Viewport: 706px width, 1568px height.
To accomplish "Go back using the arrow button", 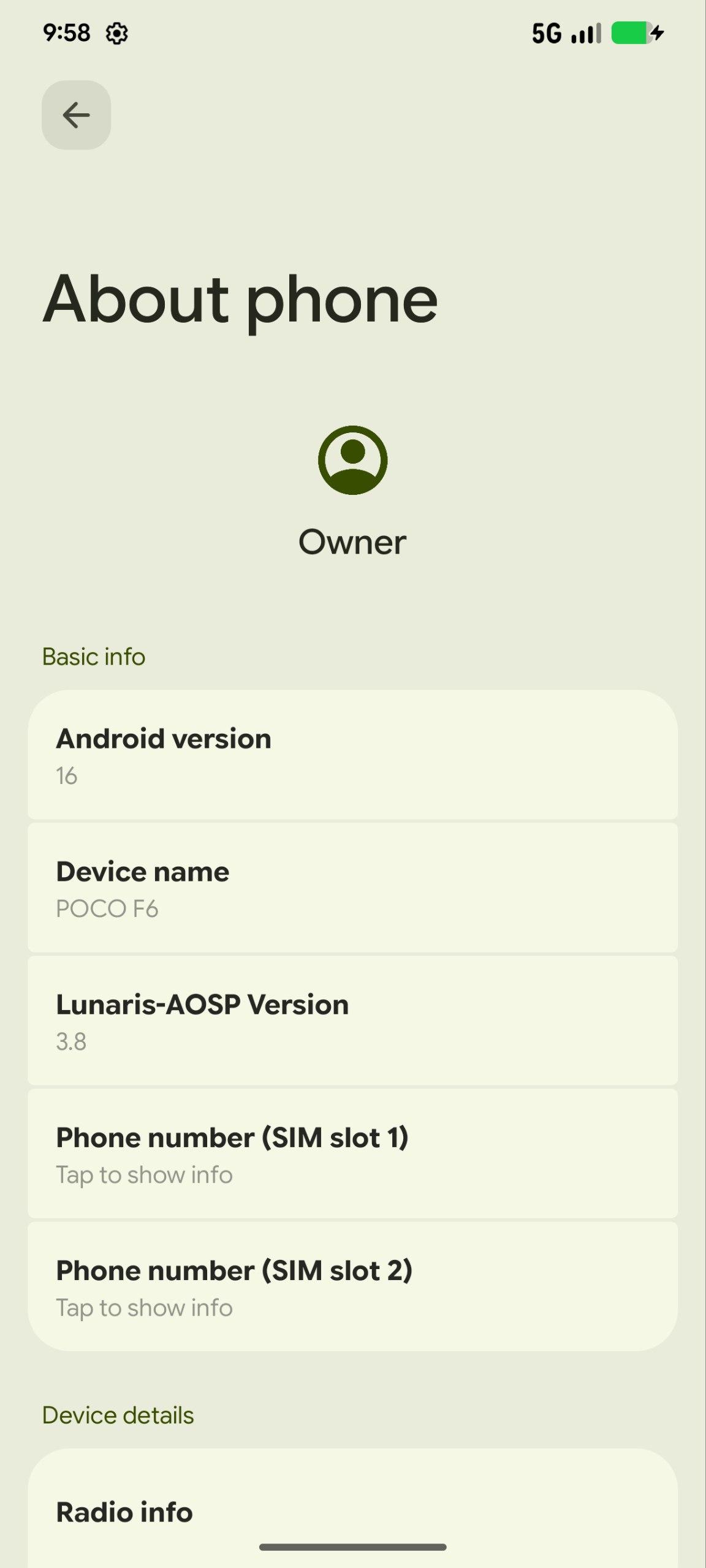I will pos(76,115).
